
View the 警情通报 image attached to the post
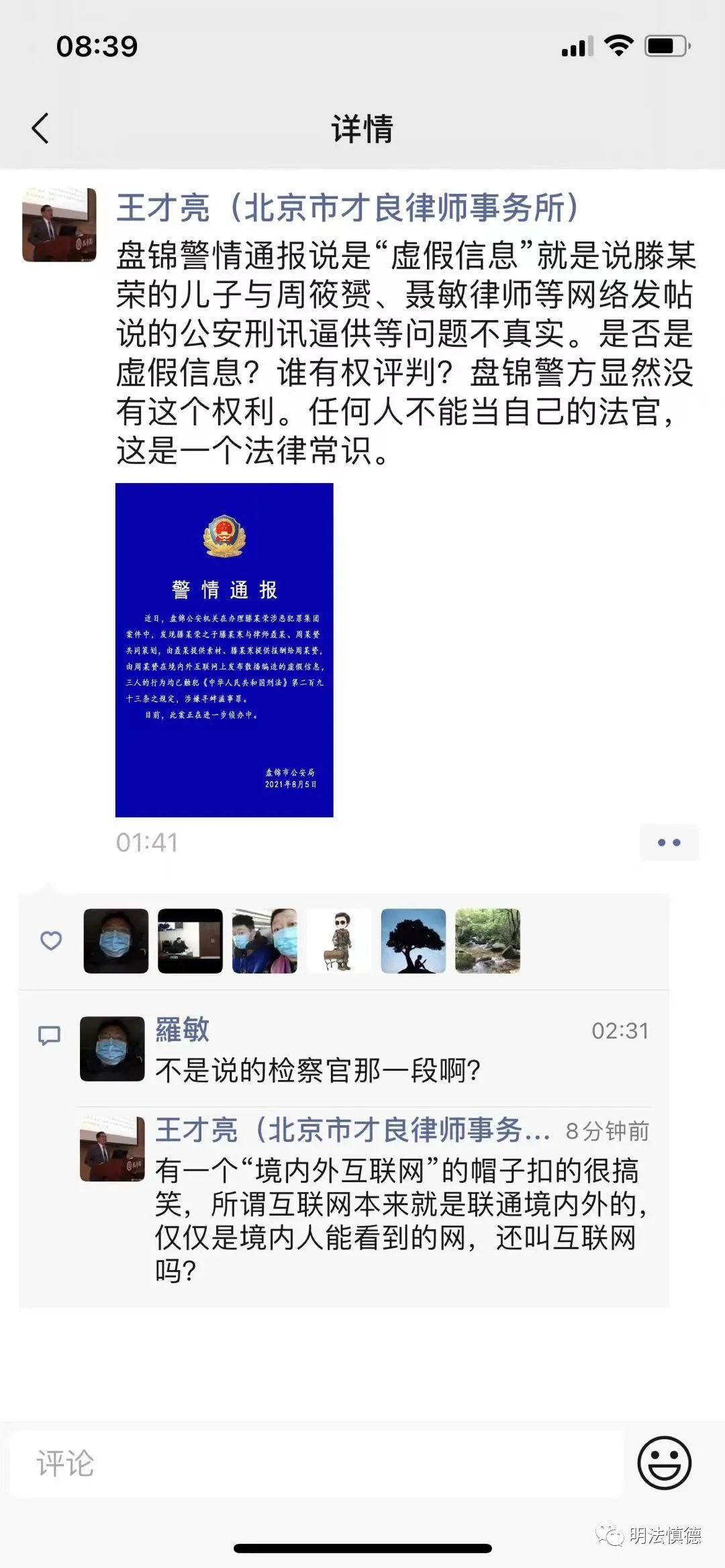pos(224,649)
